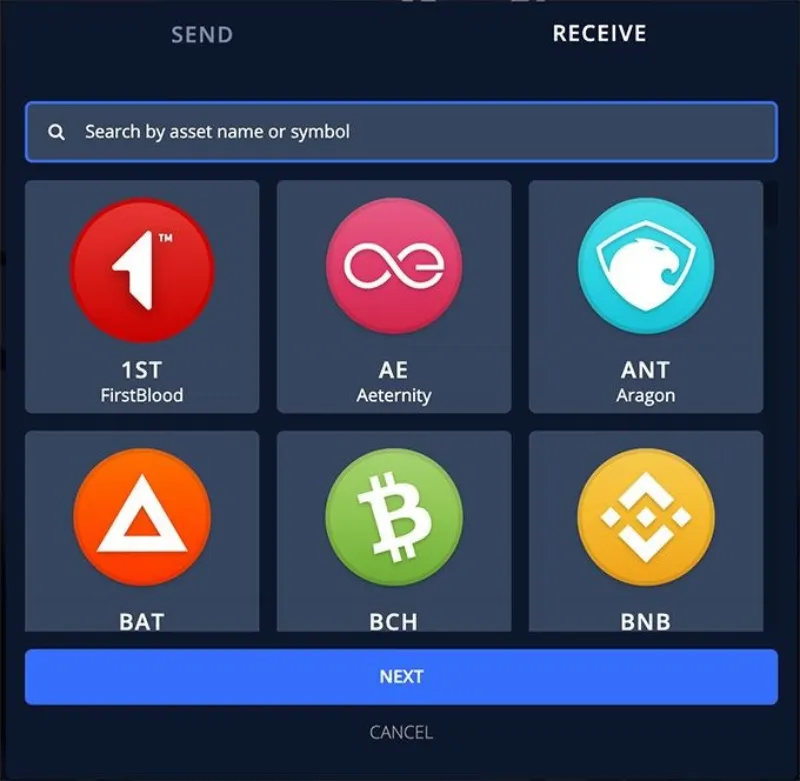800x781 pixels.
Task: Tap the NEXT button
Action: [400, 677]
